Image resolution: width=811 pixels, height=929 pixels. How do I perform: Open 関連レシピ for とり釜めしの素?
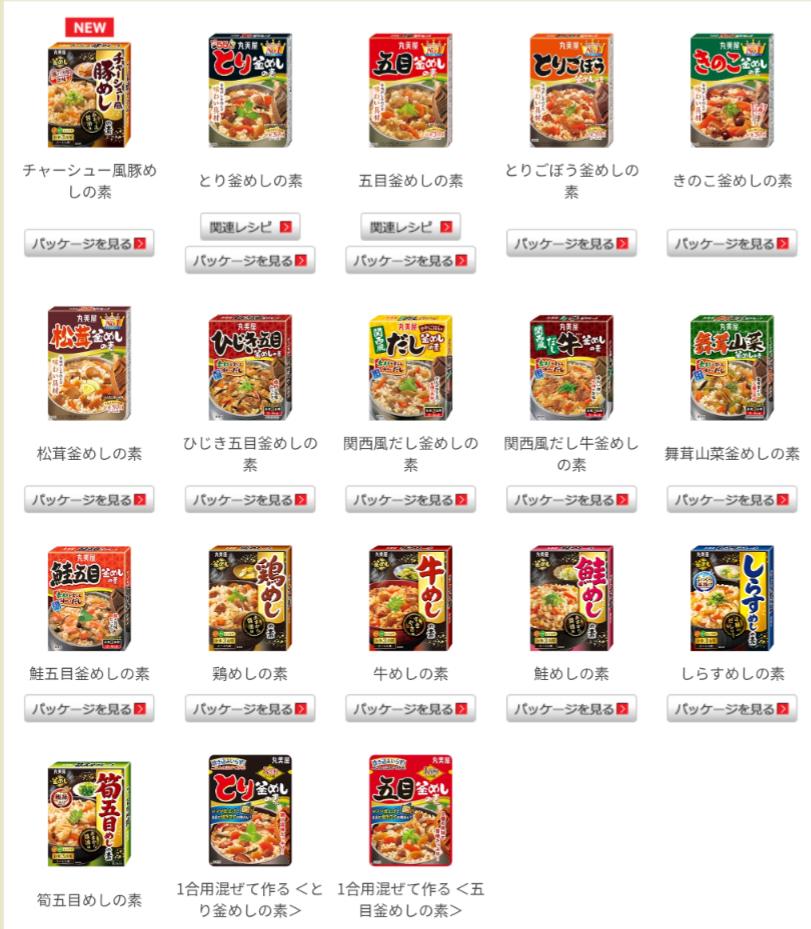pos(250,227)
